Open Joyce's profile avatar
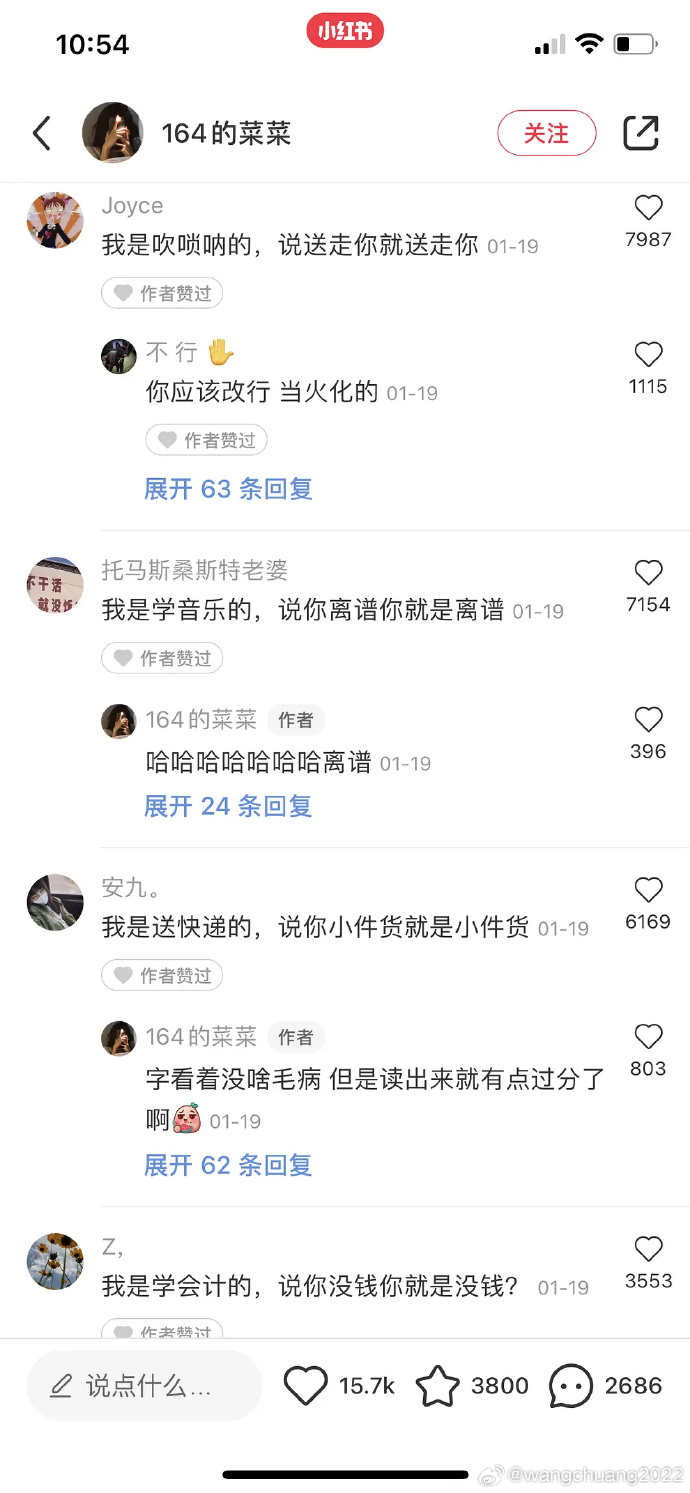 pos(55,220)
